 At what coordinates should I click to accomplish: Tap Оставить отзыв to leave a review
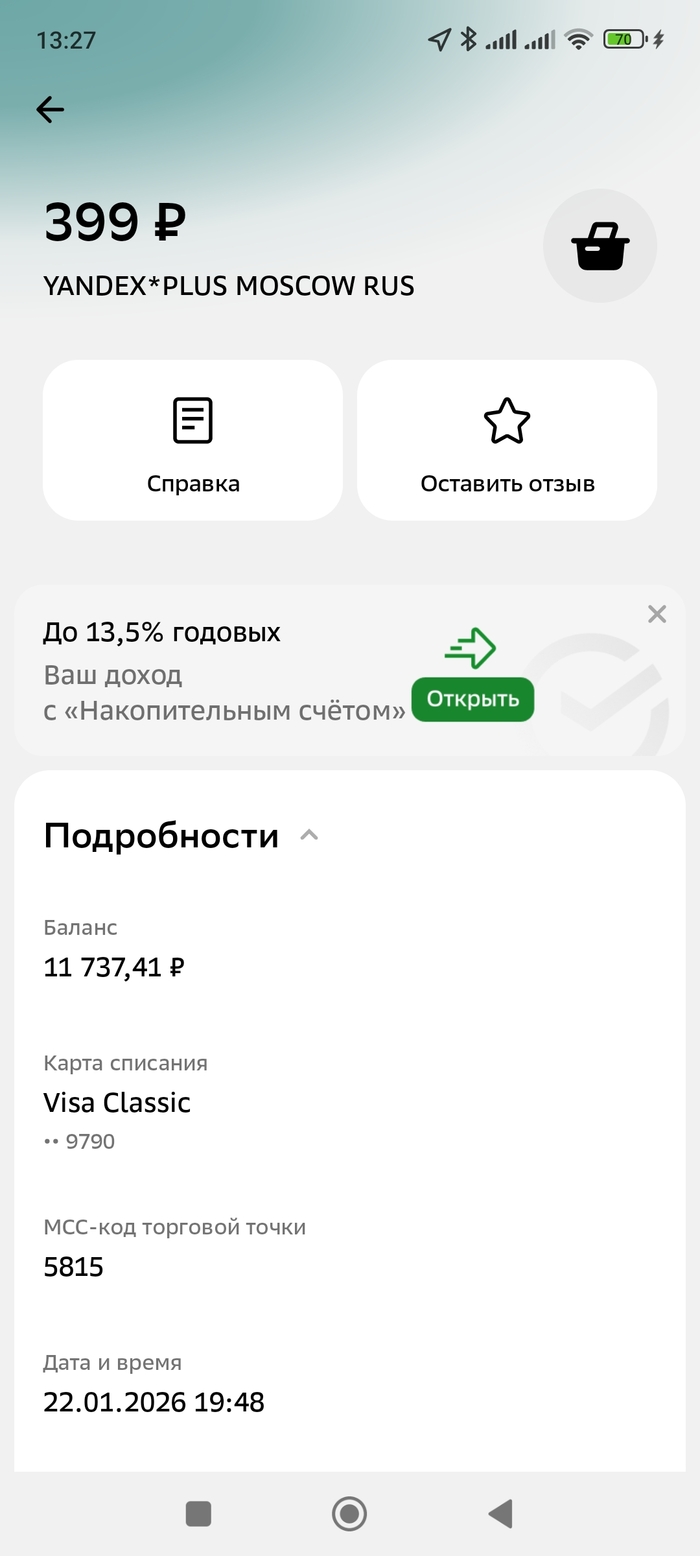(x=507, y=441)
